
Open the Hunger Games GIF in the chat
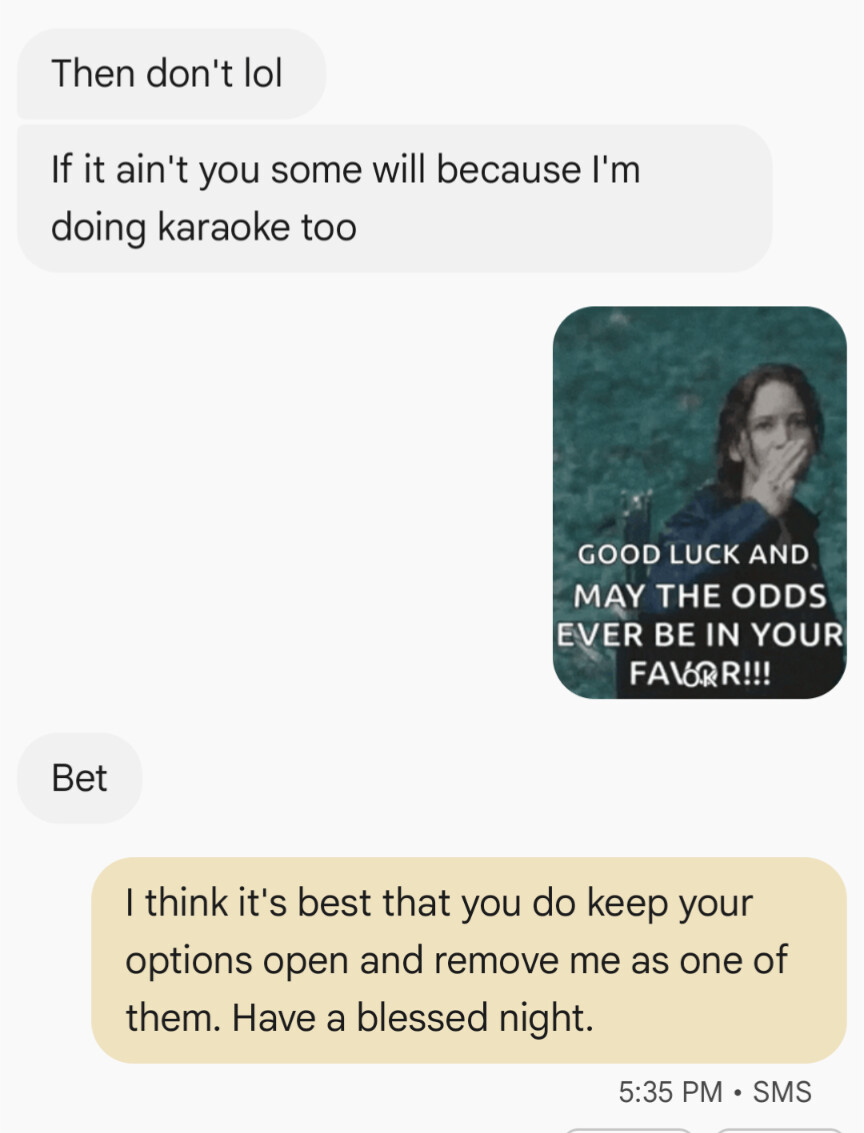point(699,502)
